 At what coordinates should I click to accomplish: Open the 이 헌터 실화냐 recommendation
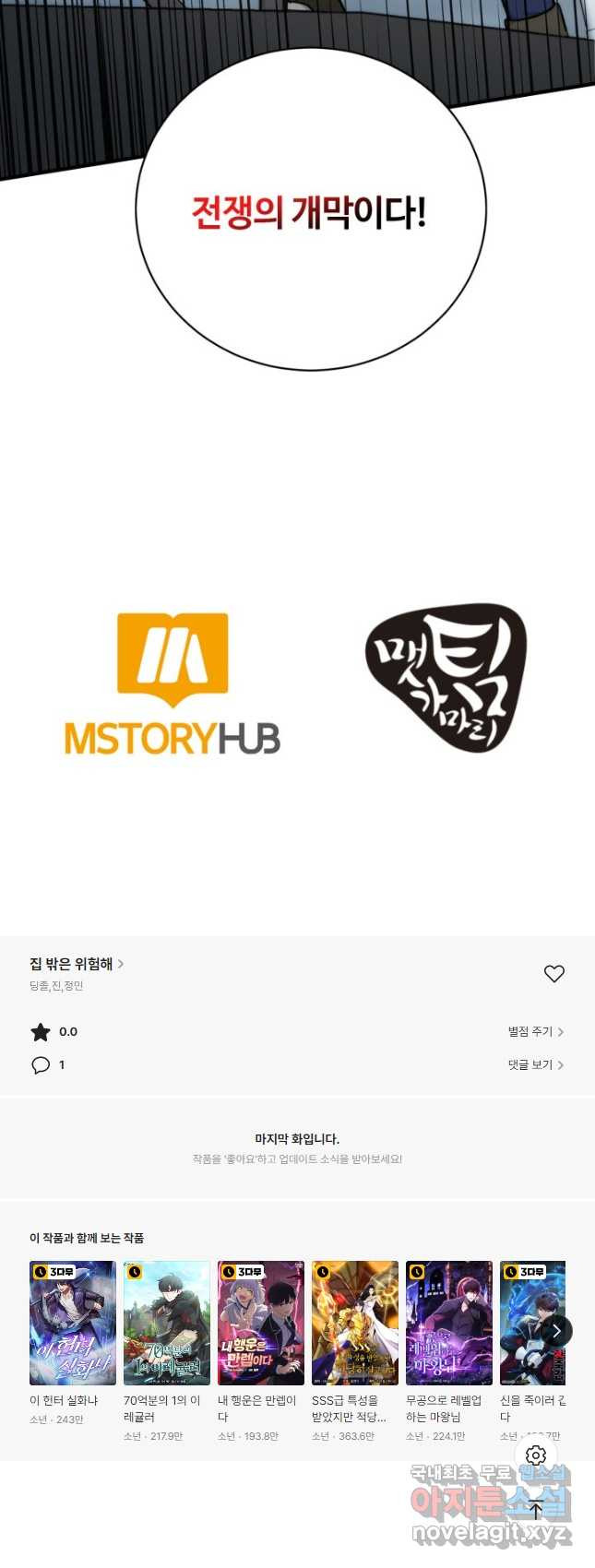click(72, 1323)
